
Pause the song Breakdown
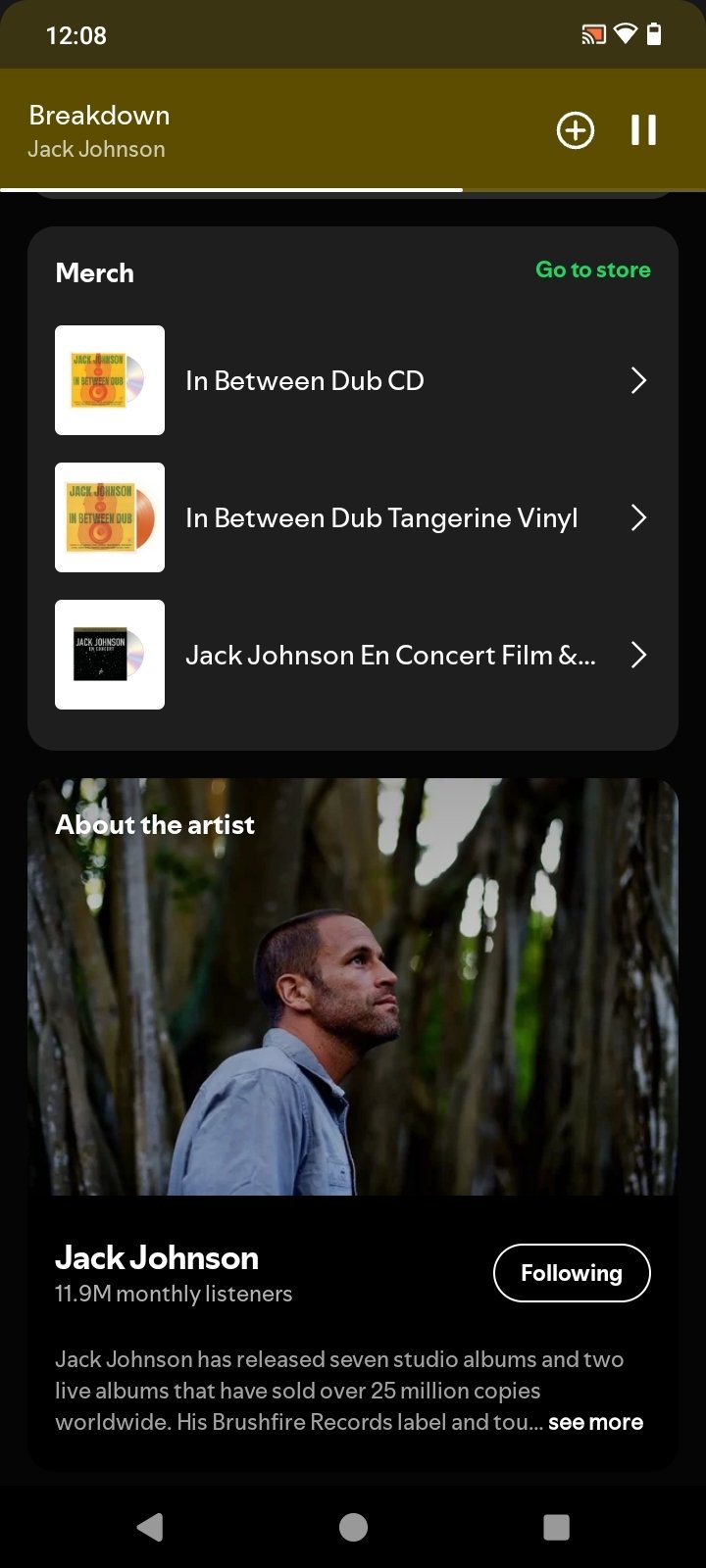point(643,130)
